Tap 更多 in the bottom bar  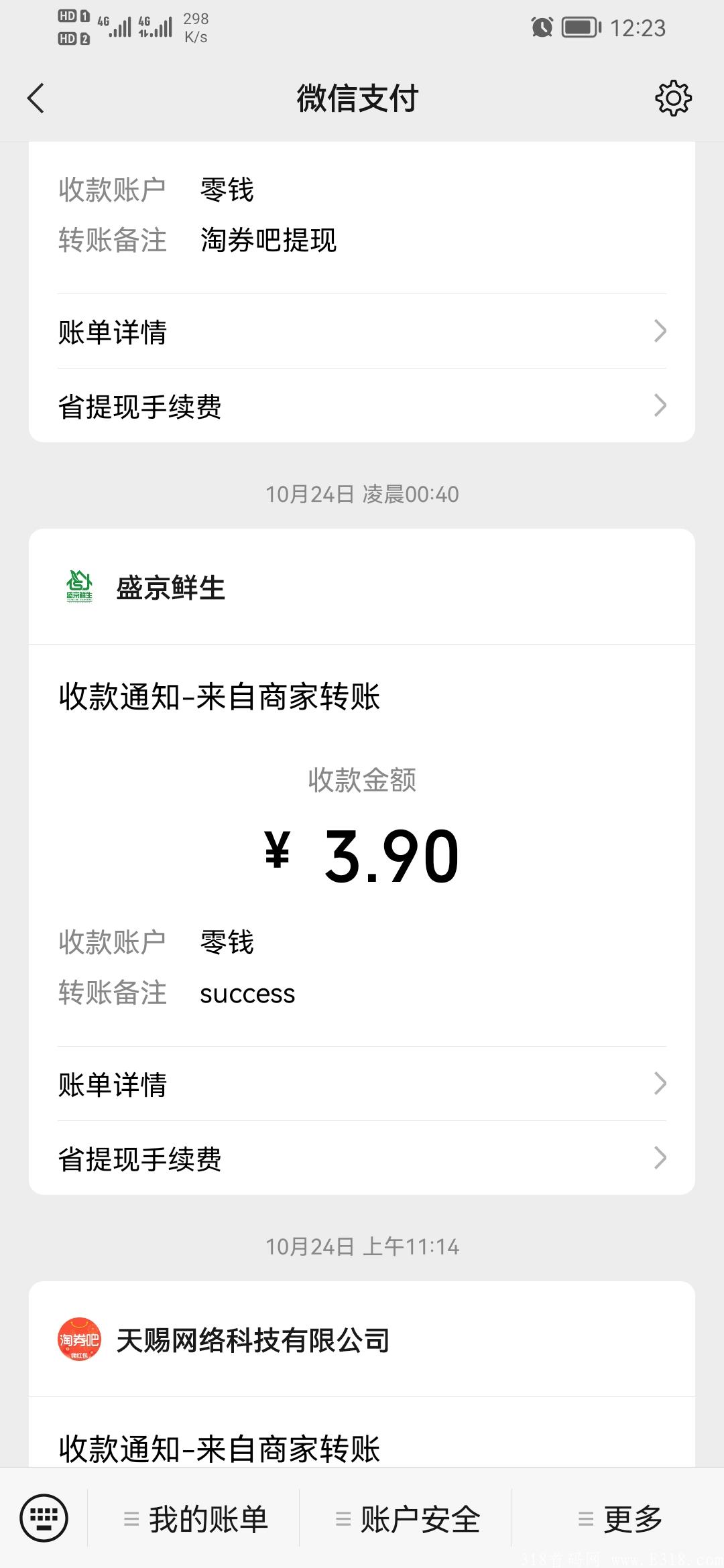(633, 1518)
